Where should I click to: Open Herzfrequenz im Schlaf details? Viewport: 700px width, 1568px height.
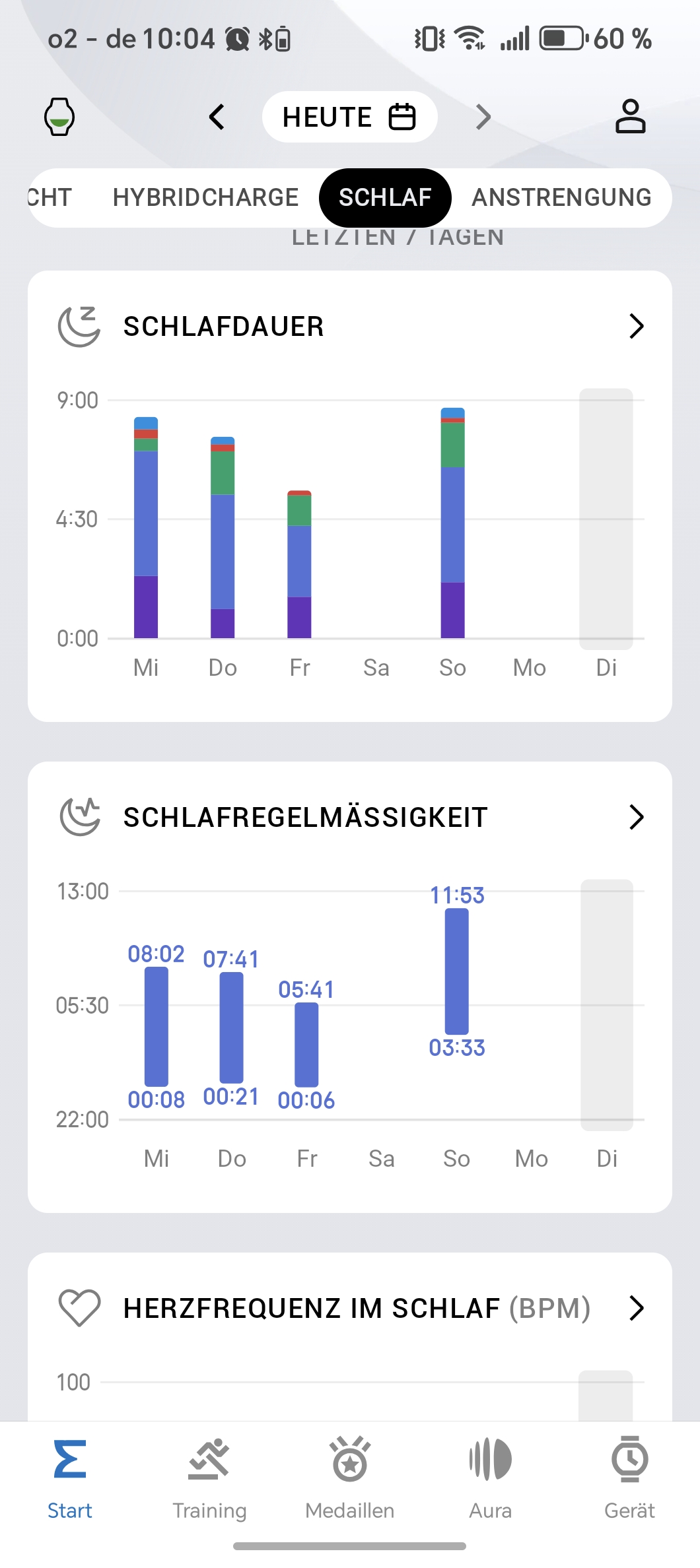click(349, 1308)
